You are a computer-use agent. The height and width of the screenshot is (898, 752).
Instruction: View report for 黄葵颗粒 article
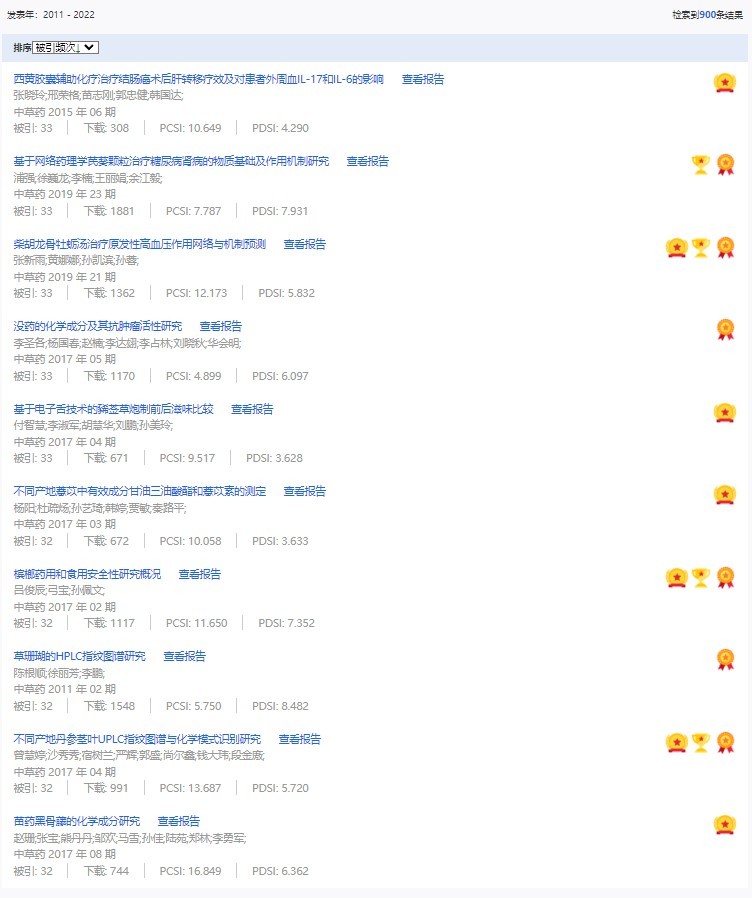(368, 161)
